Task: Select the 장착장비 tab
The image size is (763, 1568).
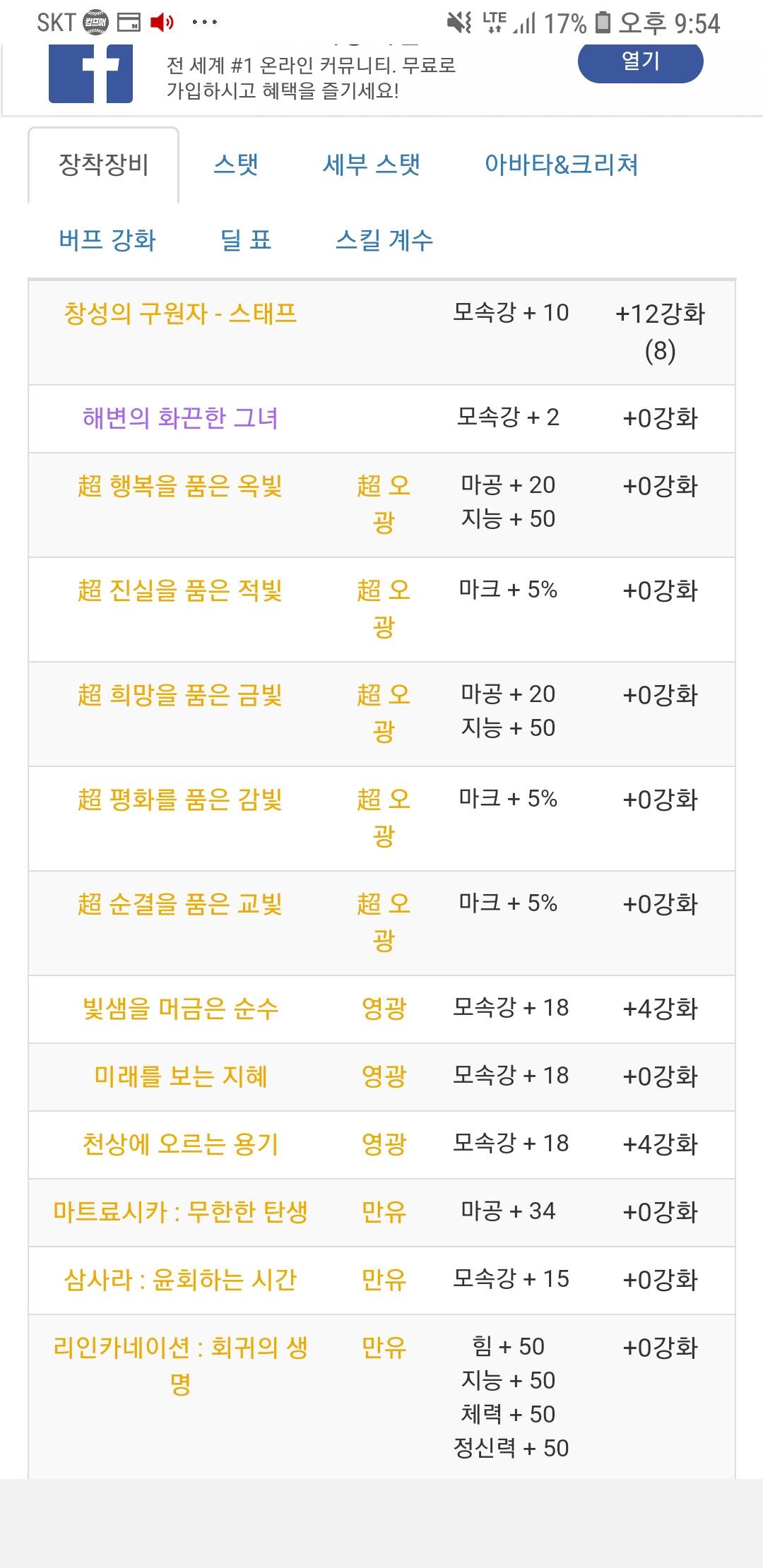Action: click(103, 165)
